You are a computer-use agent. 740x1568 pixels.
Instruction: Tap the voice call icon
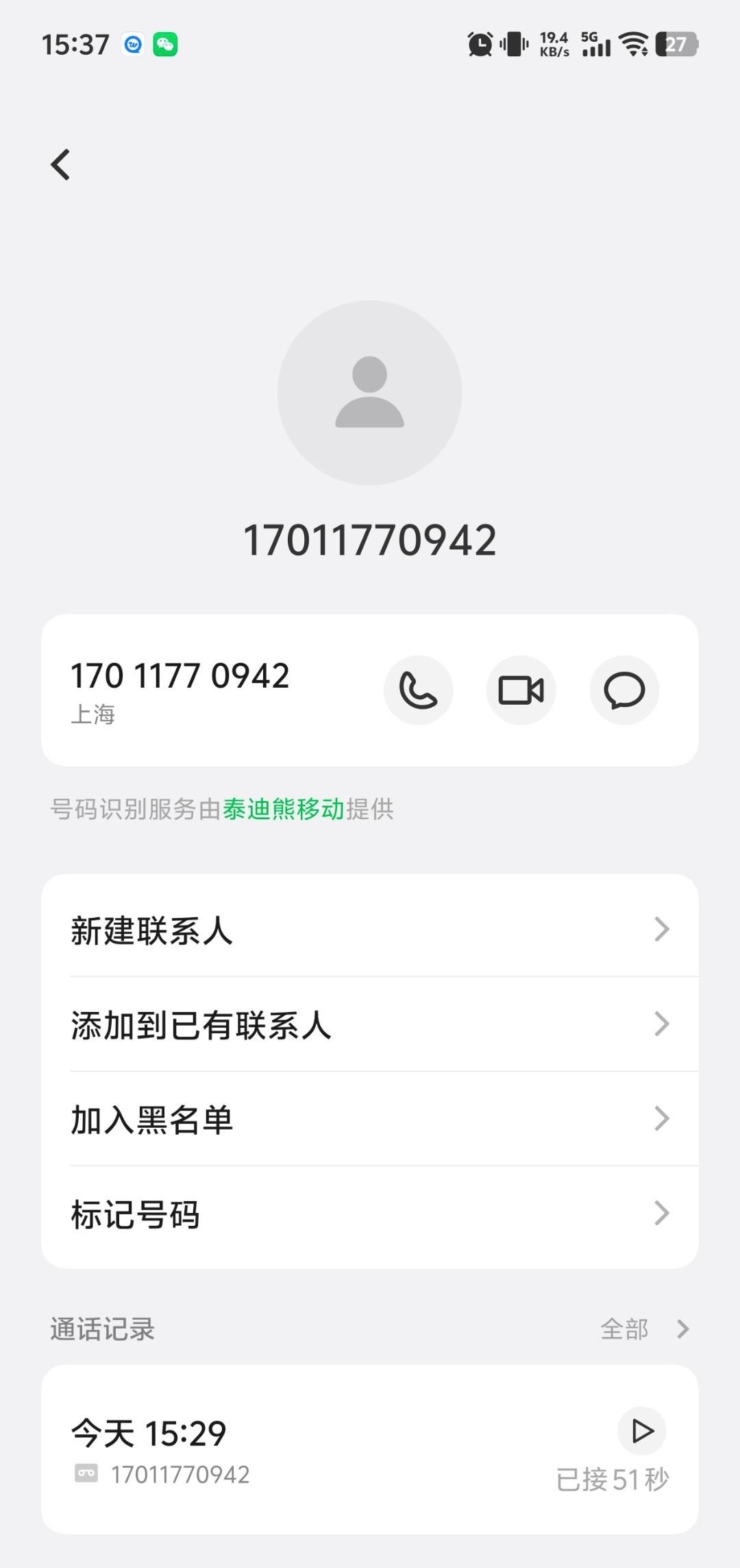(418, 691)
